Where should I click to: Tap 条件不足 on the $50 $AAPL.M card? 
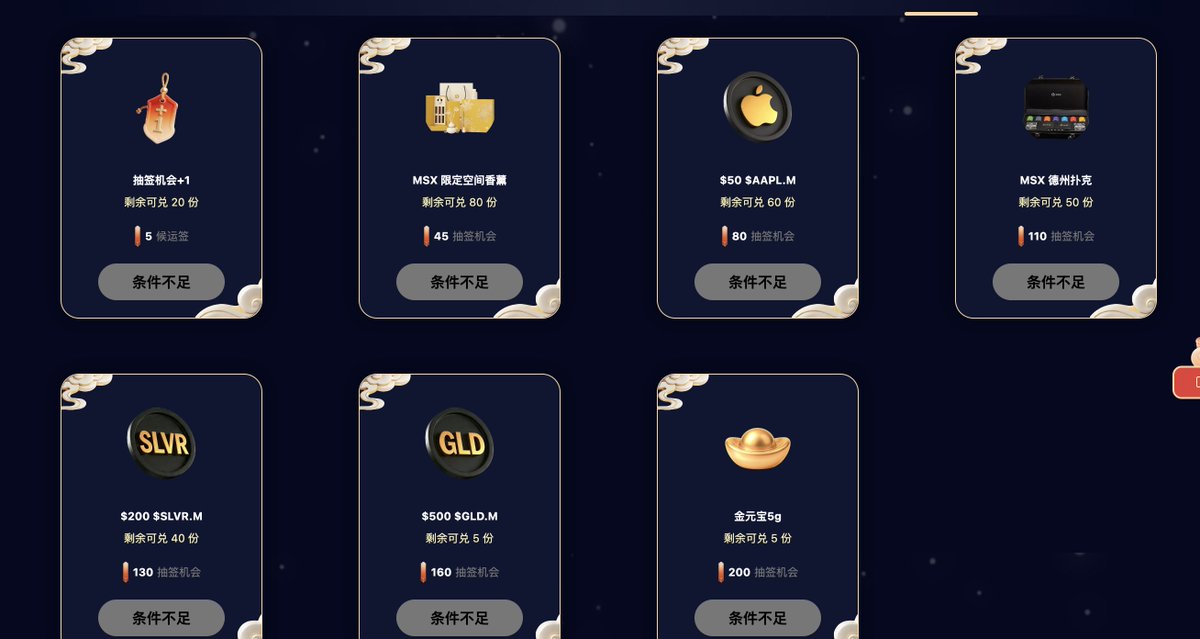pos(757,282)
